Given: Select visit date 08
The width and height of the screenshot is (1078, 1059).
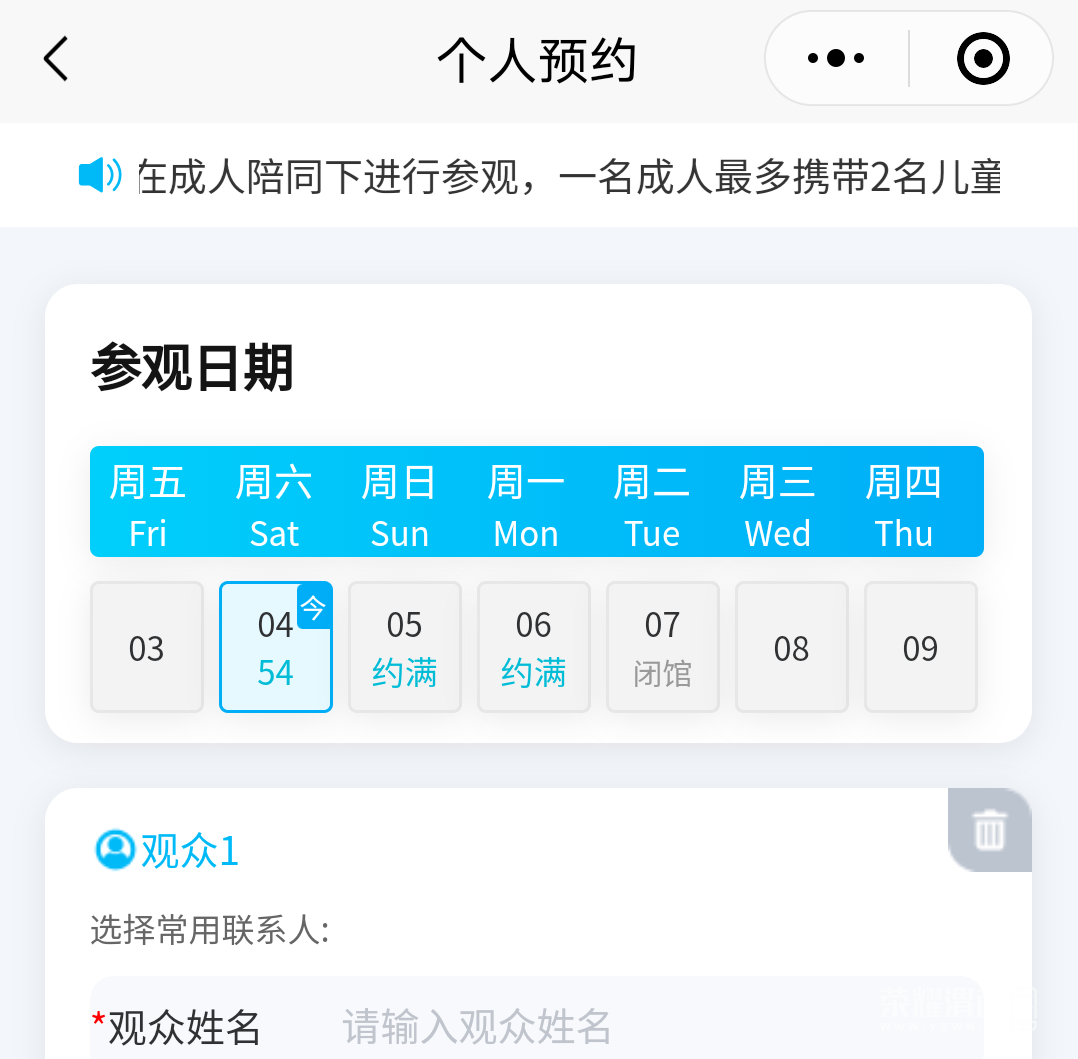Looking at the screenshot, I should (791, 648).
